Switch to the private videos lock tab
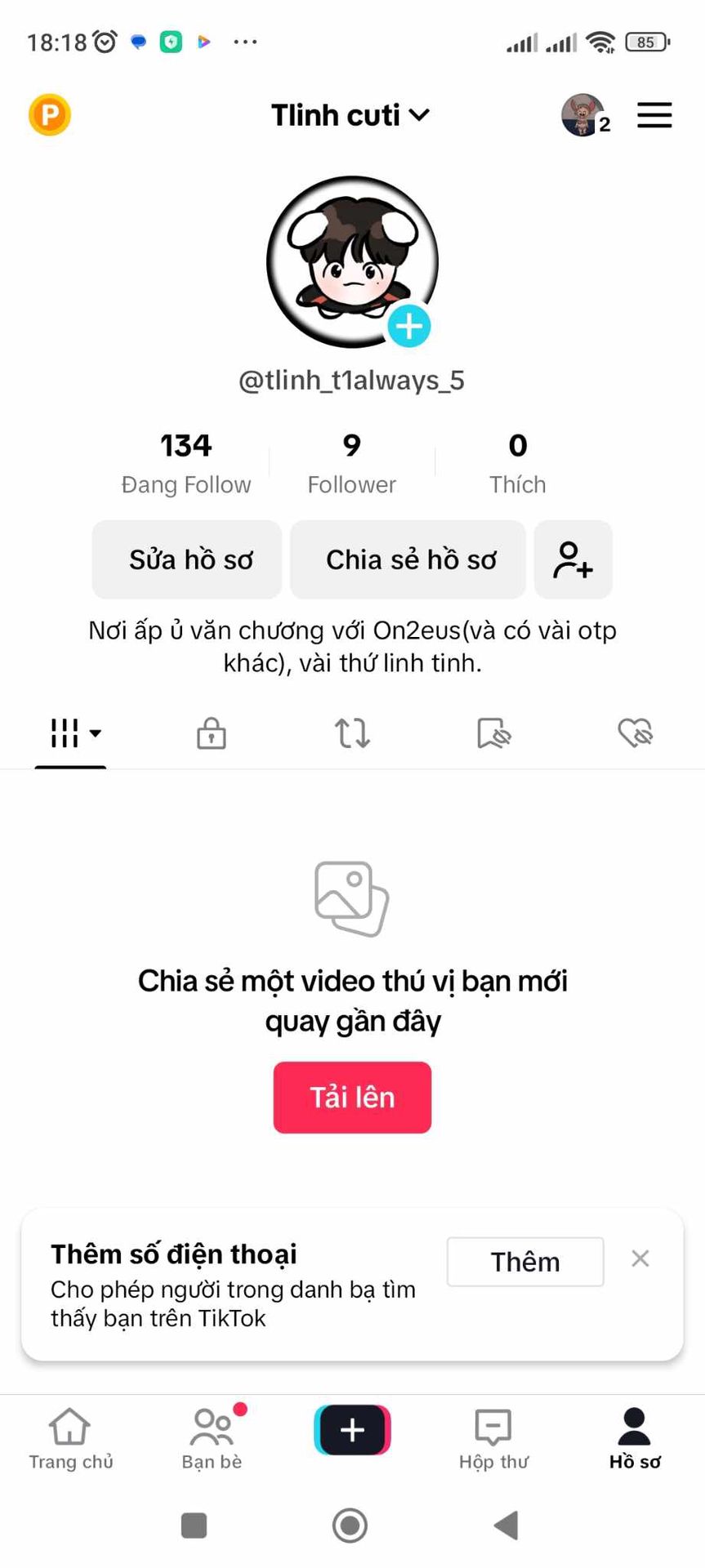This screenshot has height=1568, width=705. tap(212, 733)
